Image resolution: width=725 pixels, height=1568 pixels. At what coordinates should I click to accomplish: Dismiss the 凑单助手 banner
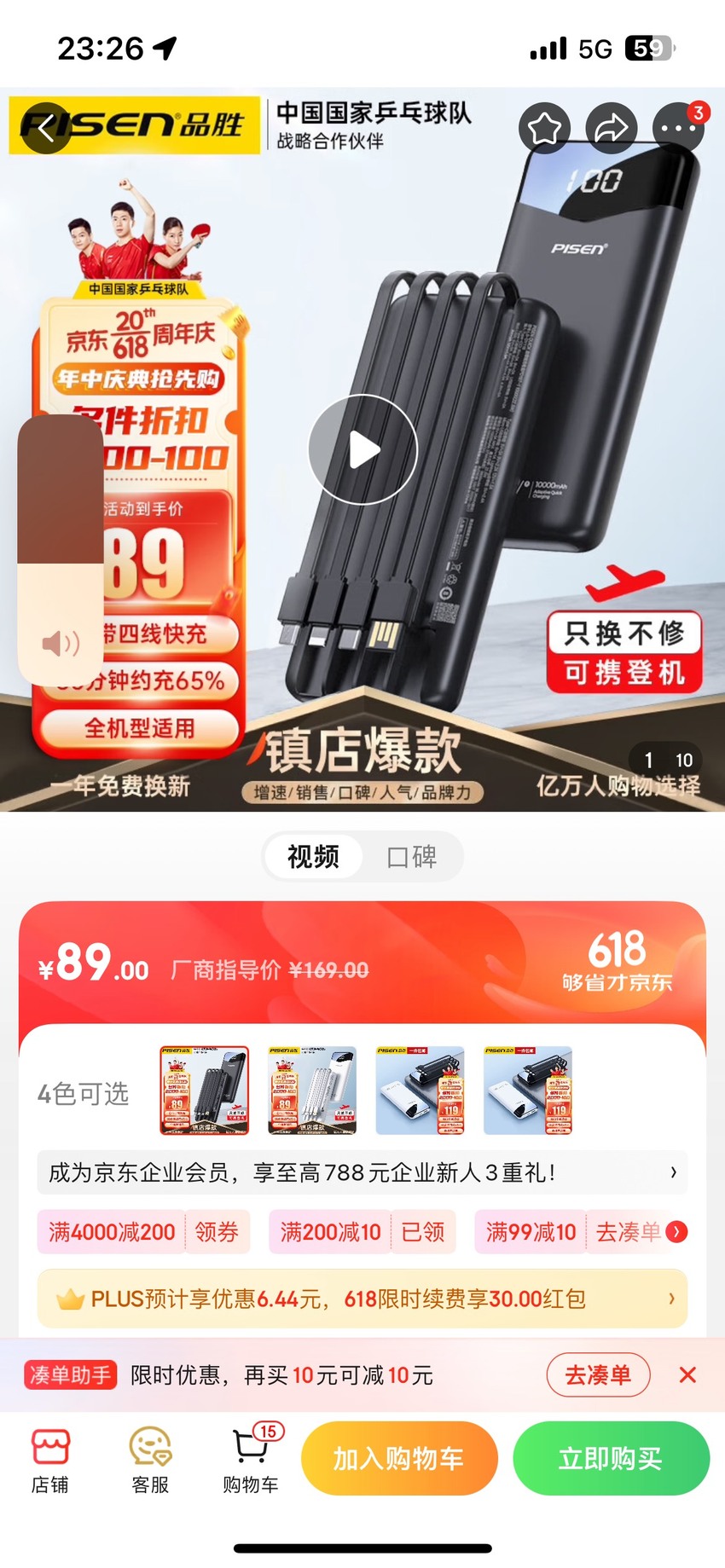(x=687, y=1374)
